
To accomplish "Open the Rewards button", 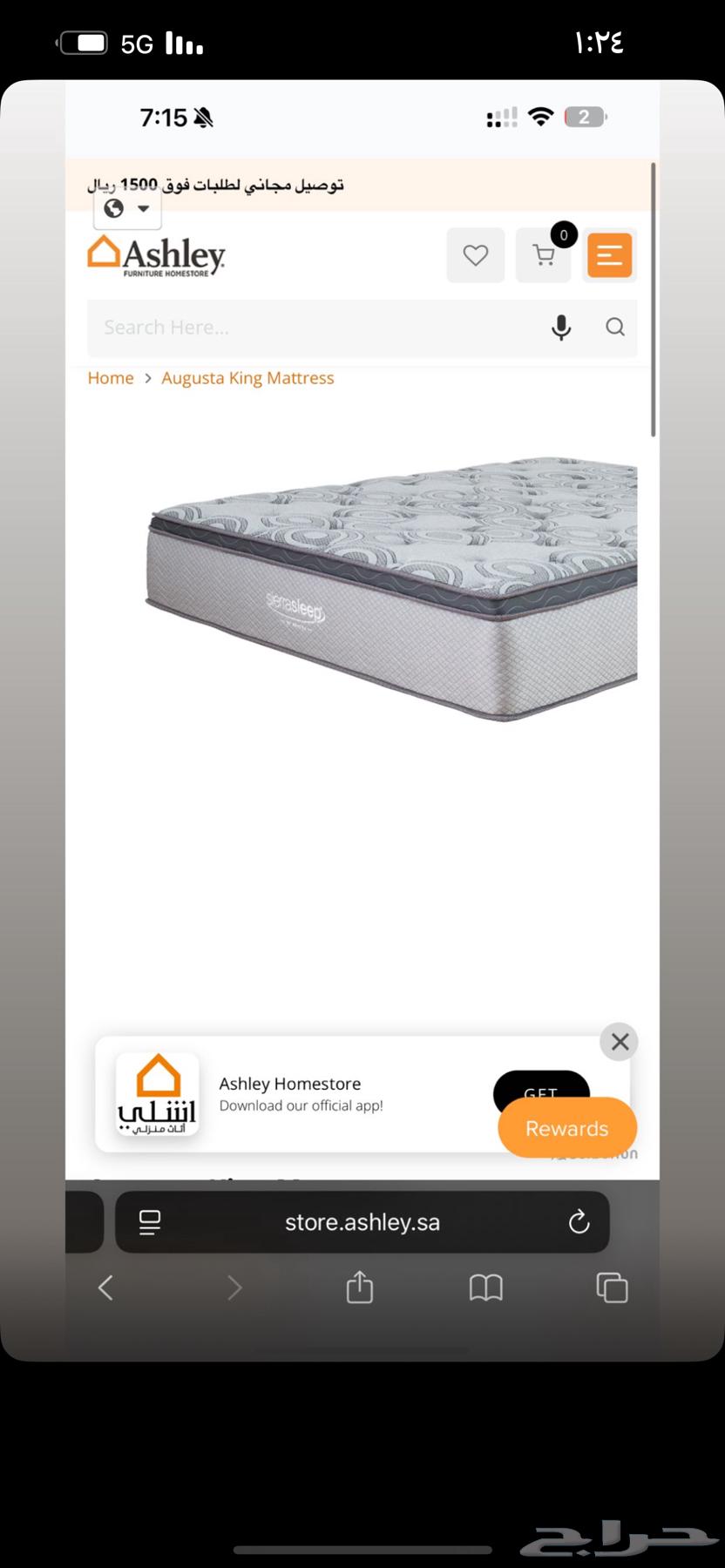I will (567, 1129).
